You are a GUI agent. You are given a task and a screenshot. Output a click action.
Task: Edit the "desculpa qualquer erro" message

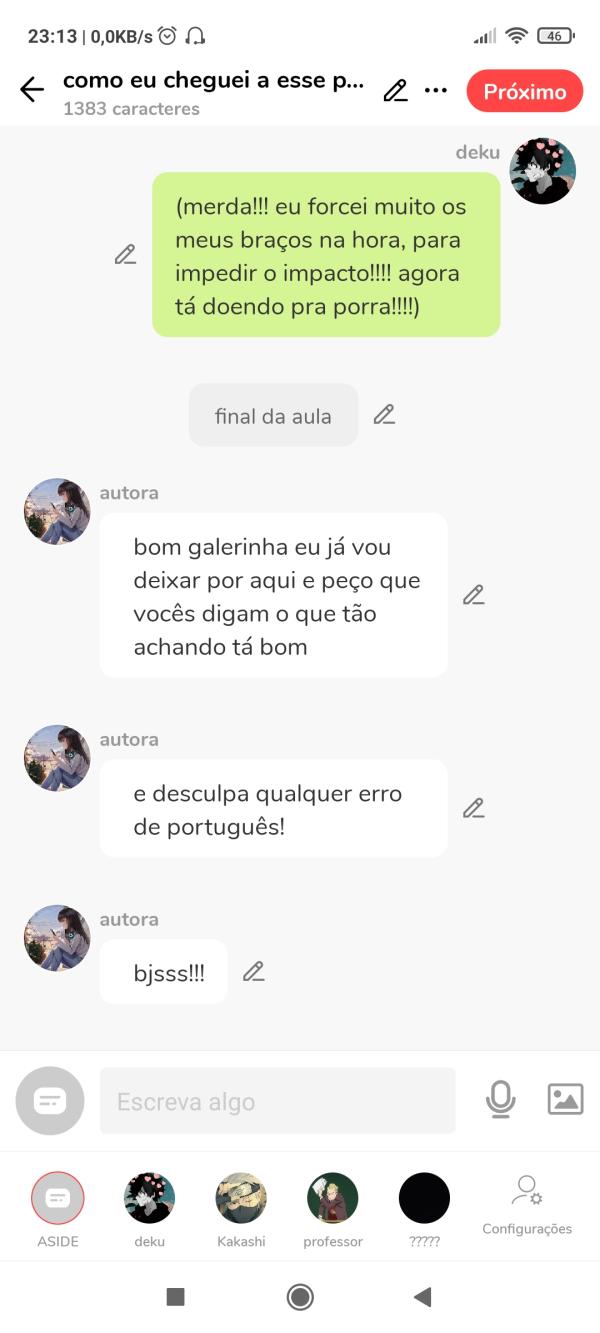click(473, 808)
